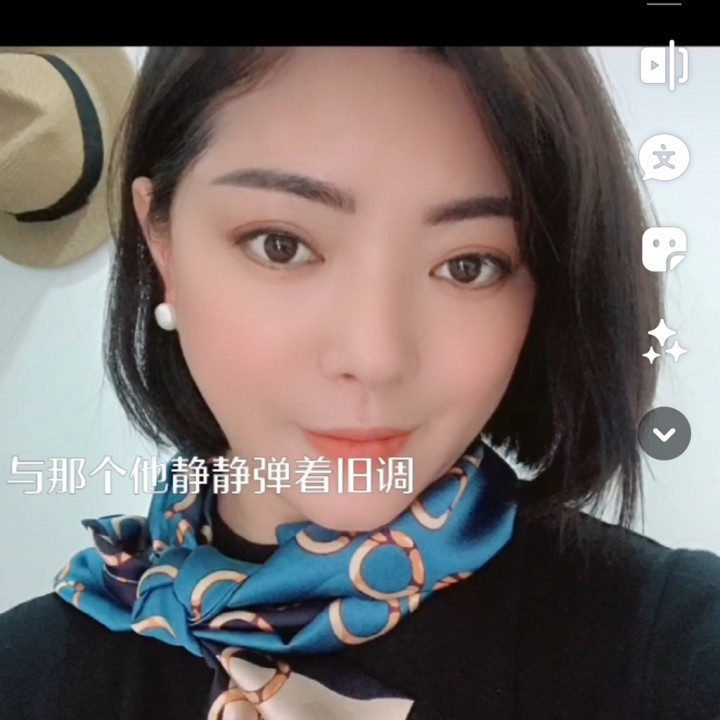
Task: Collapse the side toolbar with the chevron
Action: (664, 433)
